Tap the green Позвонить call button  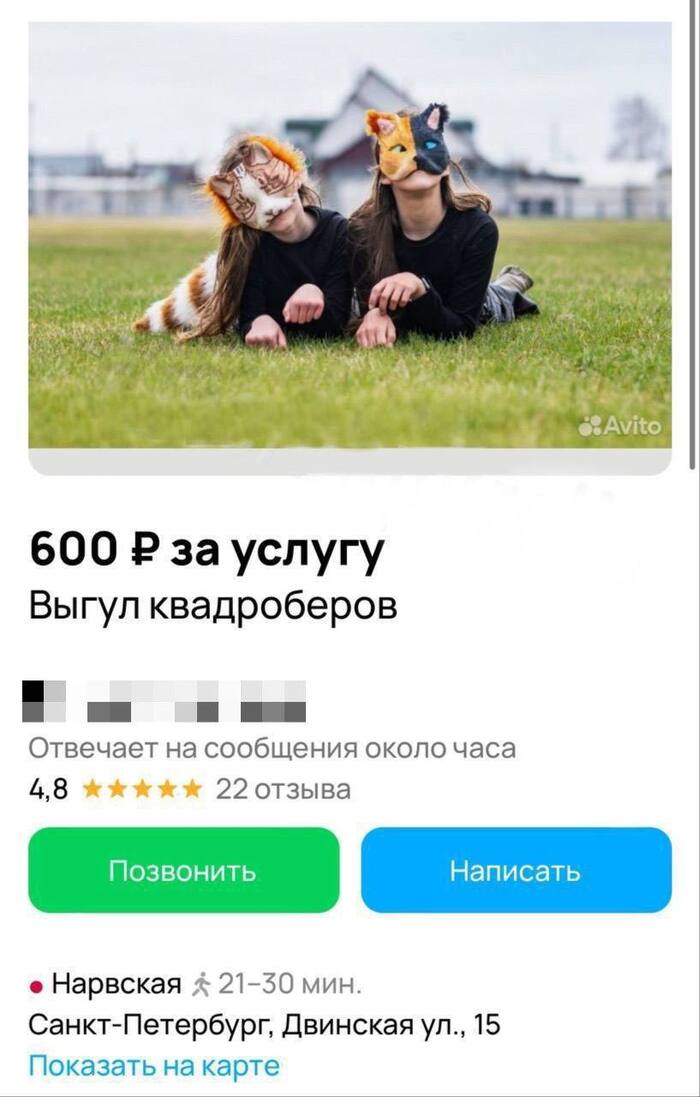click(183, 870)
